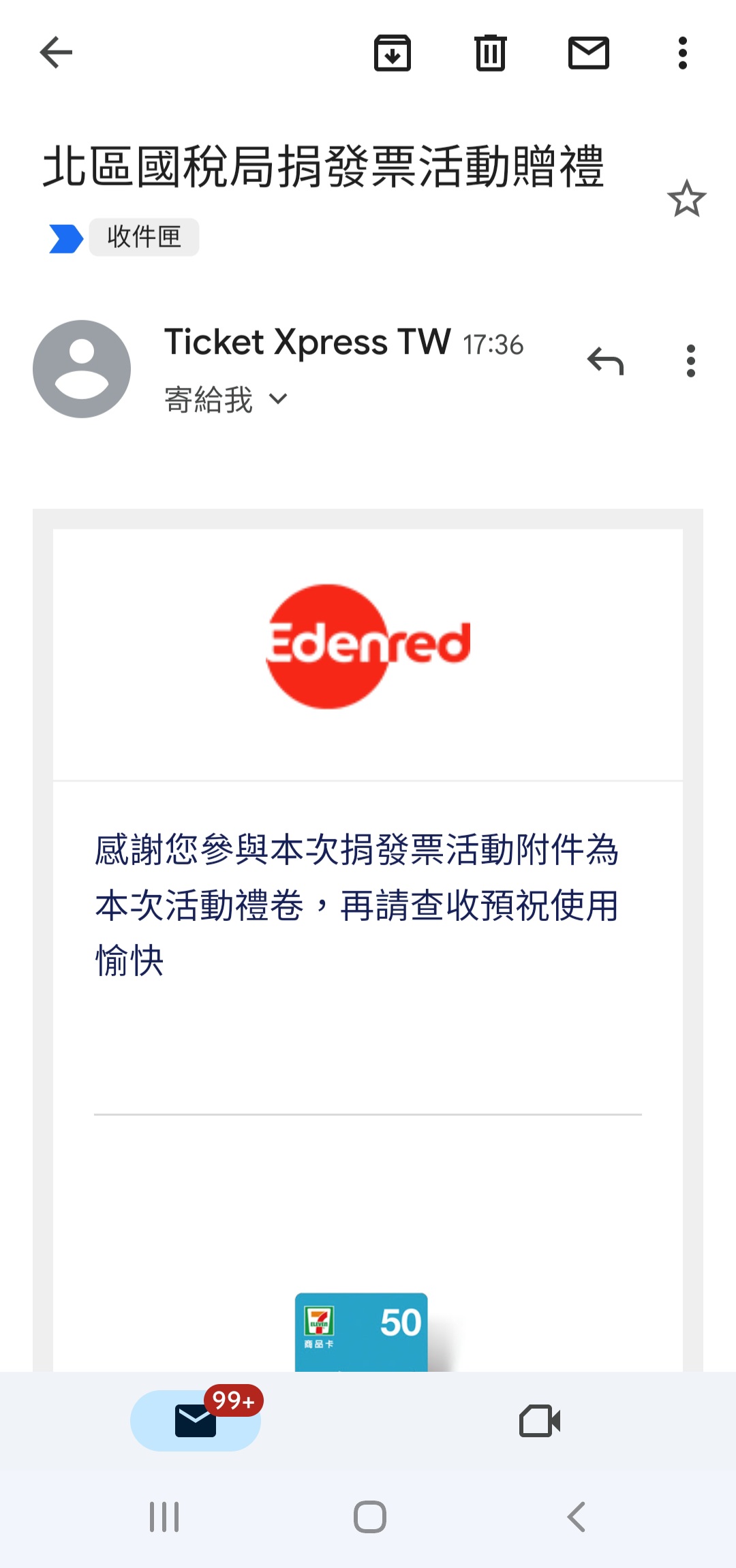Switch to the Meet video tab
This screenshot has width=736, height=1568.
[x=539, y=1421]
